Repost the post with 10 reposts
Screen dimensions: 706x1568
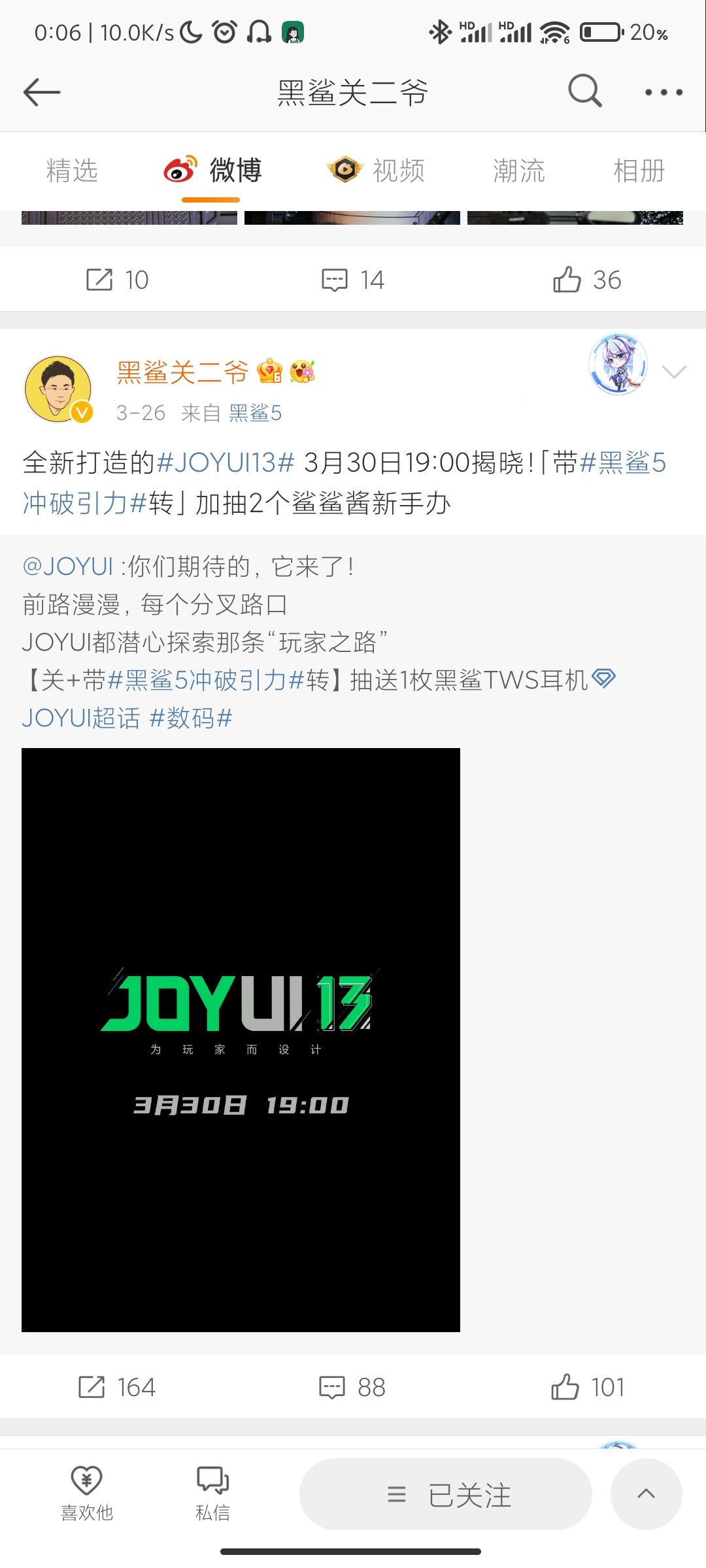(x=118, y=280)
